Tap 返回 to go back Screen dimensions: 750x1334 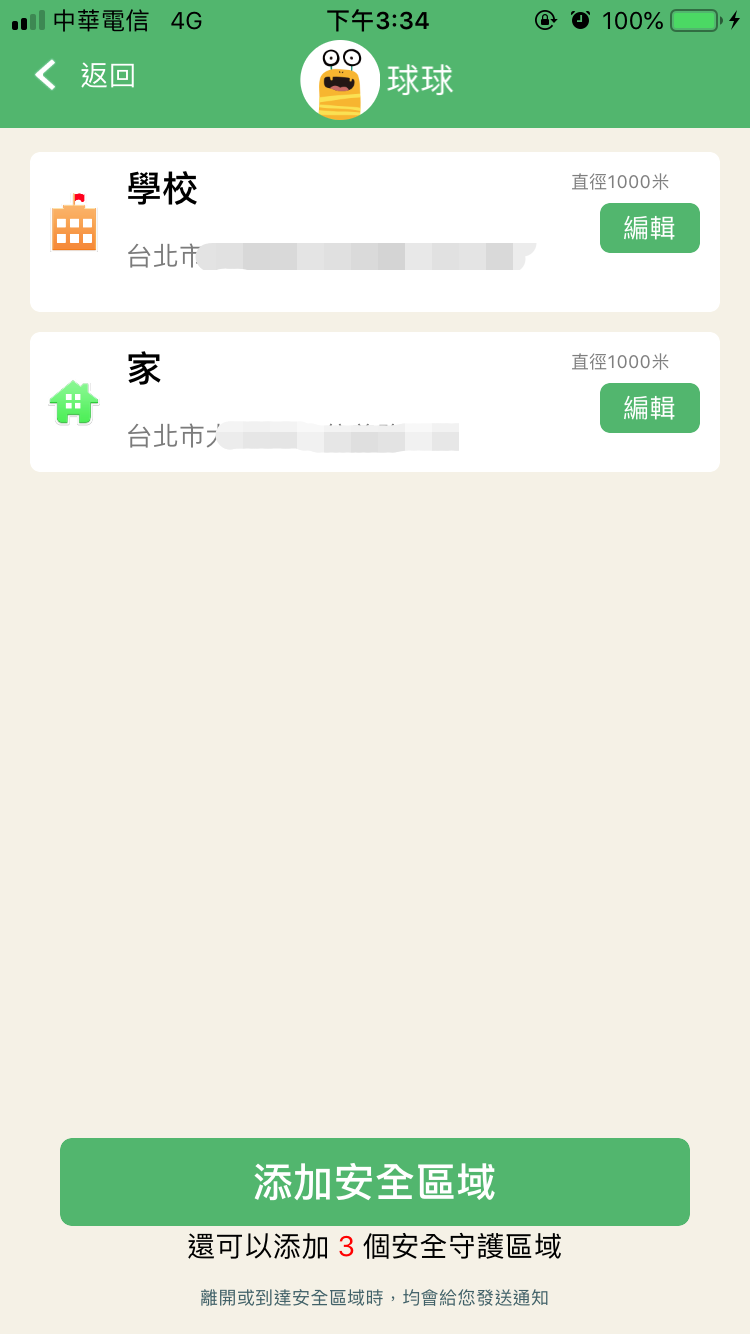pyautogui.click(x=106, y=76)
